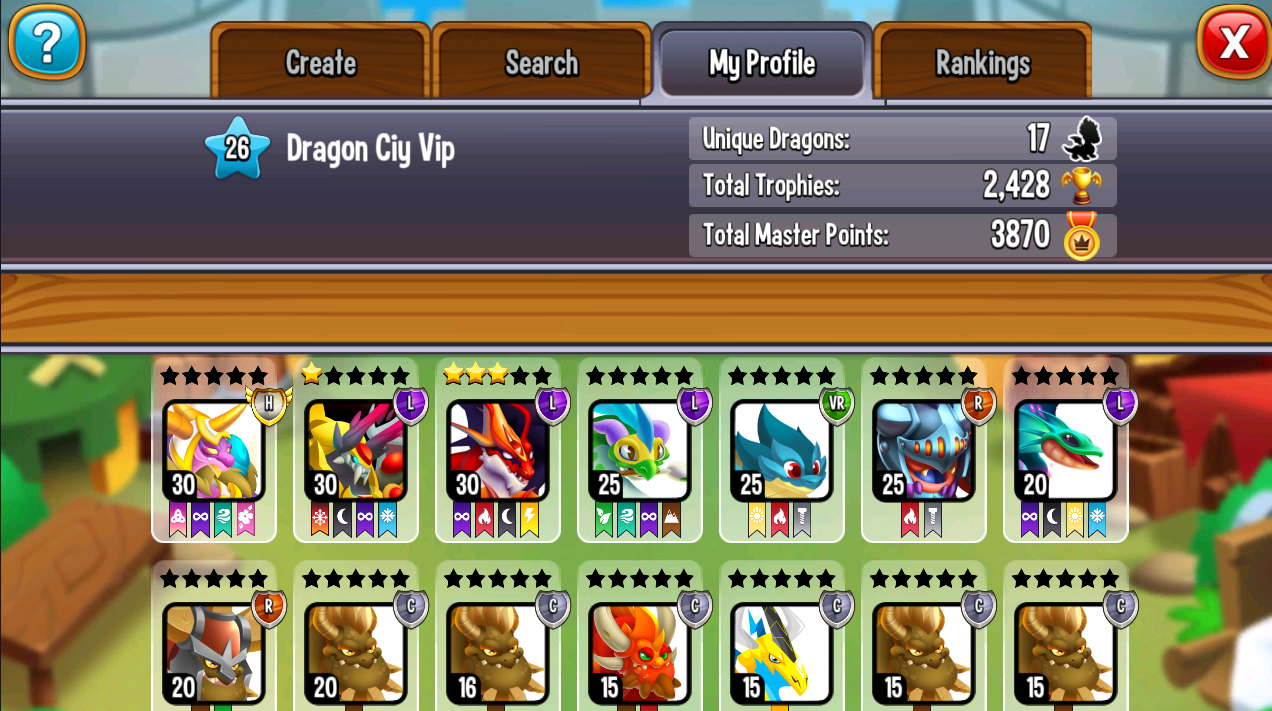1272x711 pixels.
Task: Tap the level 25 very rare teal dragon
Action: 782,450
